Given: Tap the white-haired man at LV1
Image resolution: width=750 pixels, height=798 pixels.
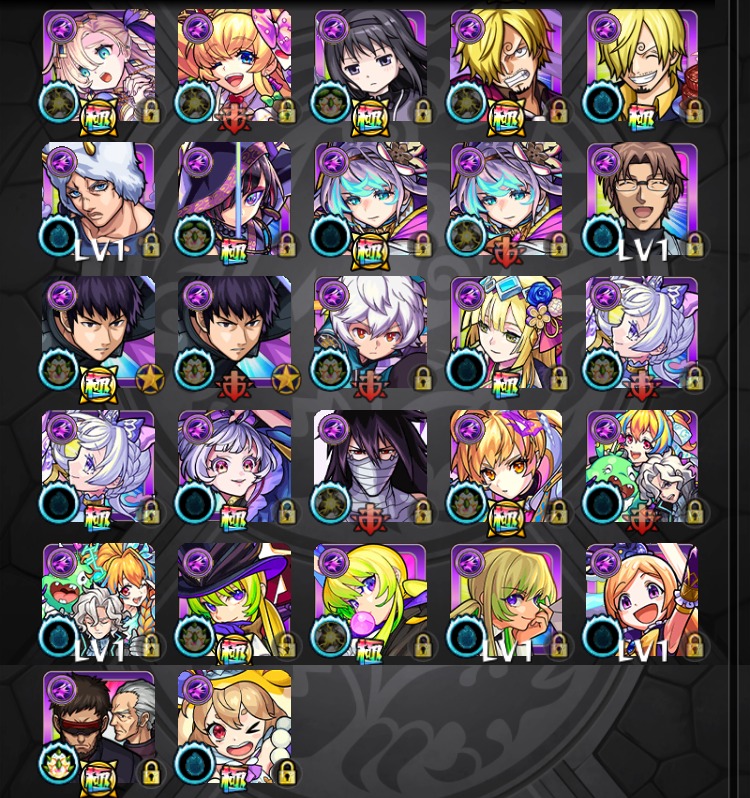Looking at the screenshot, I should (98, 200).
